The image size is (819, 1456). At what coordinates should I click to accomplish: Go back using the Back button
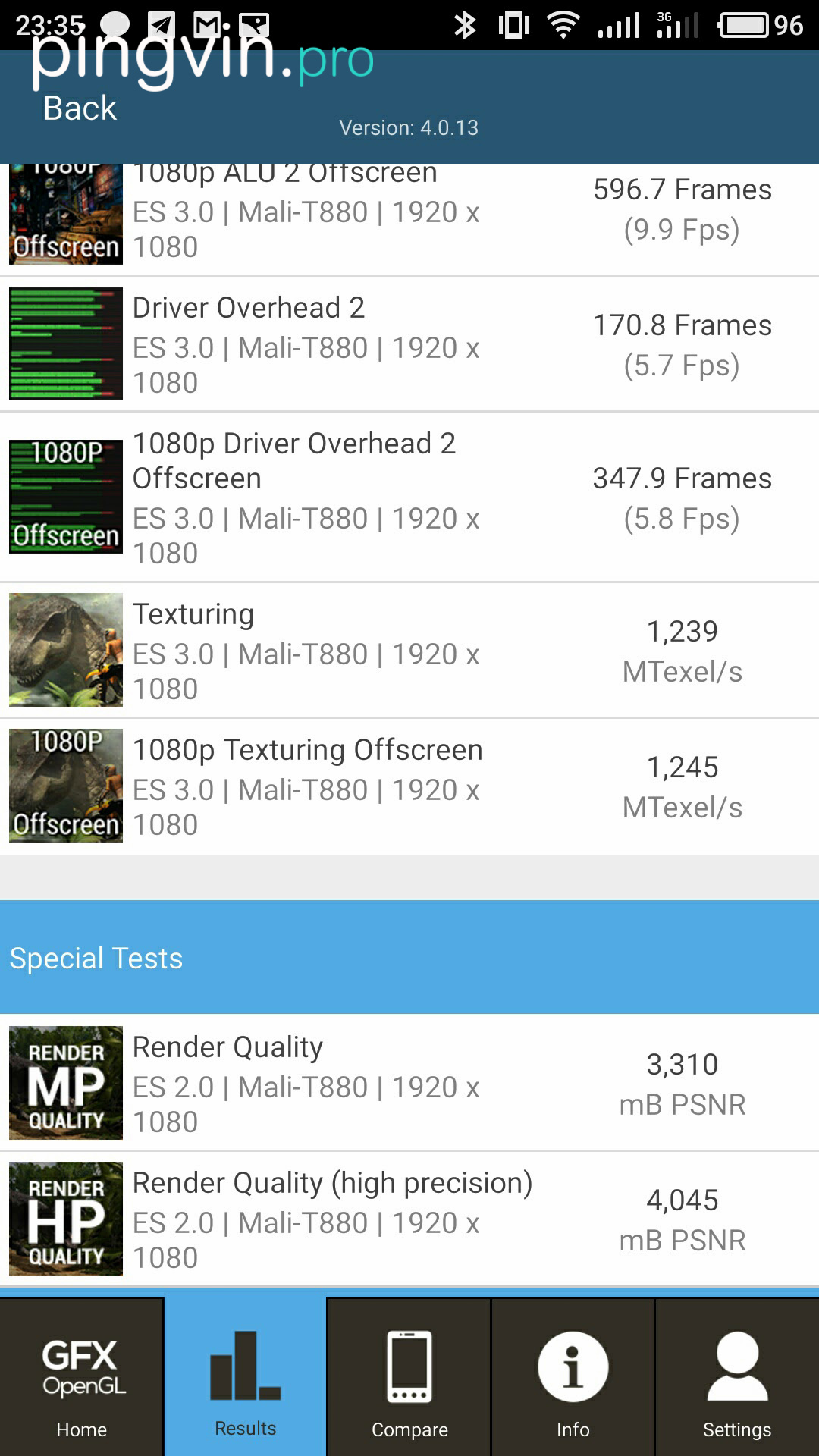click(x=80, y=108)
